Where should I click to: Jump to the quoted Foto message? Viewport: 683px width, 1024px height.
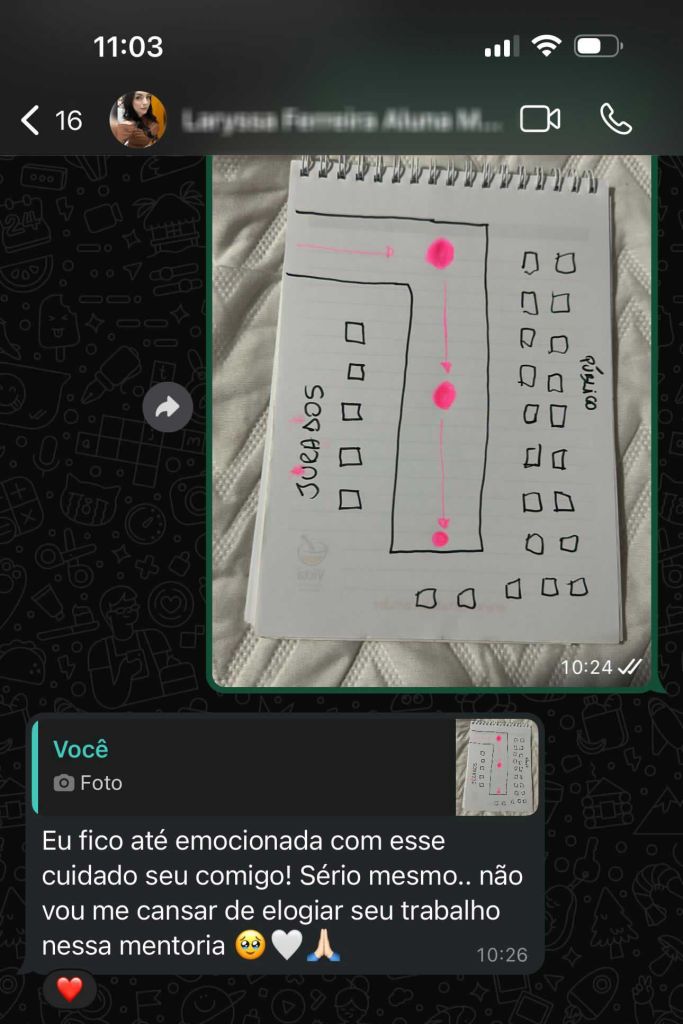tap(285, 765)
